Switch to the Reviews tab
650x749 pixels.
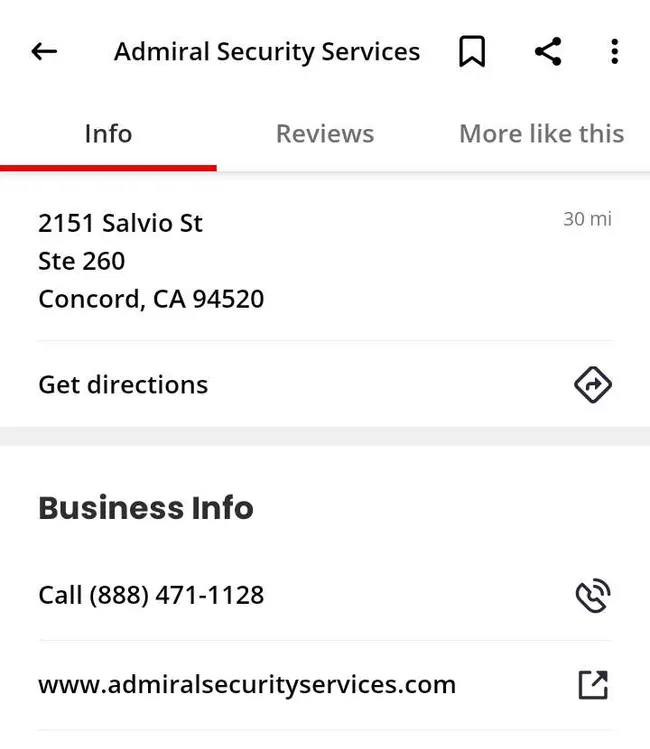pos(325,134)
